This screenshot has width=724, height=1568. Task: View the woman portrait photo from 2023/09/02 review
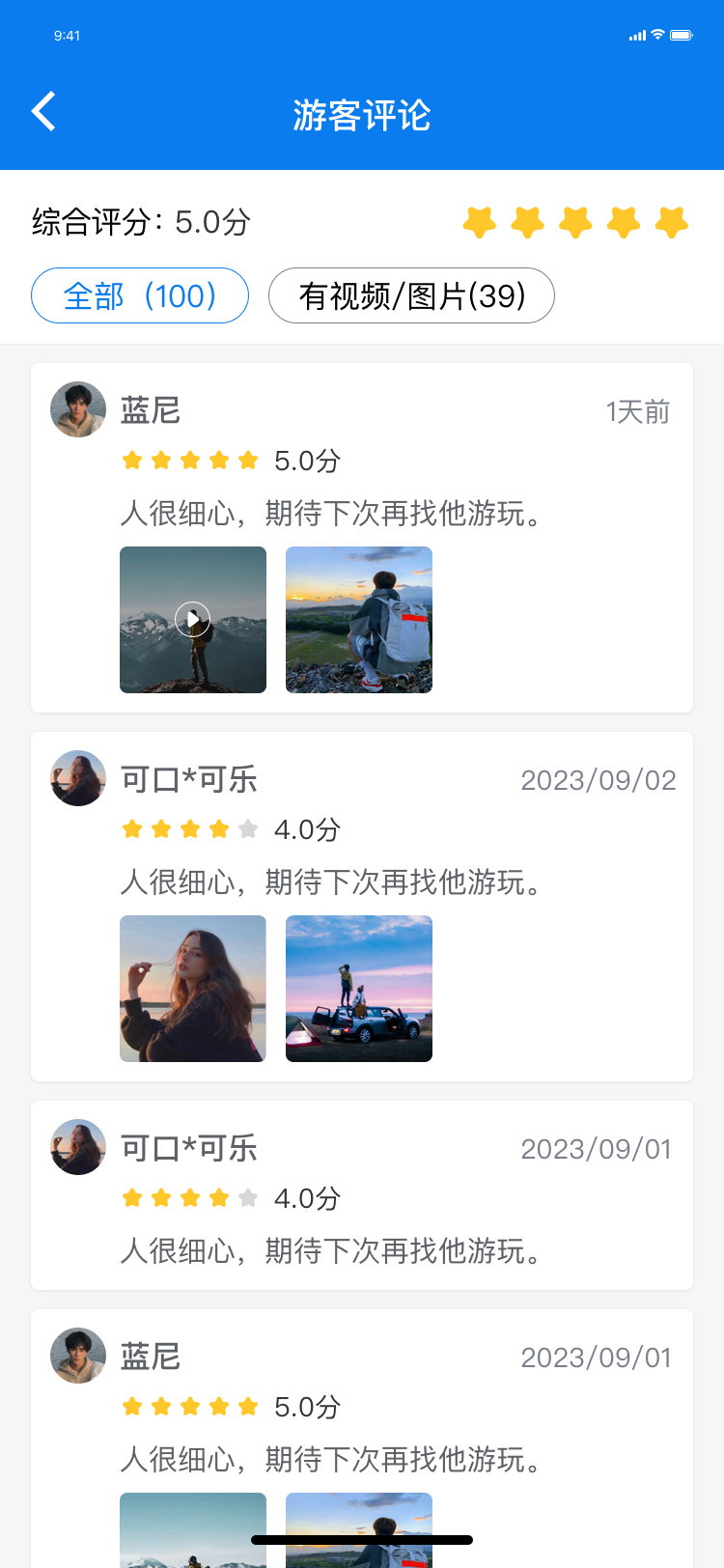pos(193,989)
